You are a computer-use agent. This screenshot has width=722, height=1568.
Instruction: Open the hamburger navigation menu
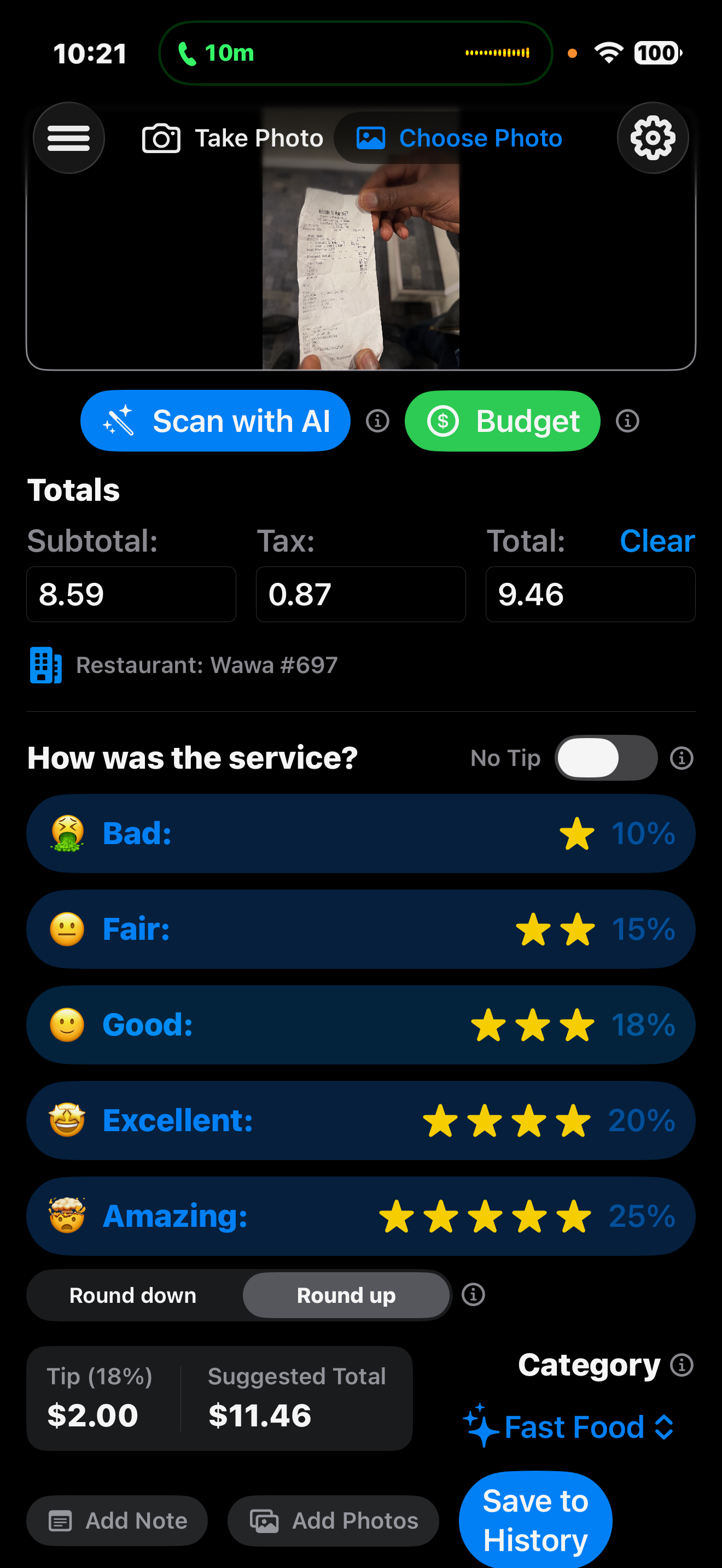click(68, 138)
